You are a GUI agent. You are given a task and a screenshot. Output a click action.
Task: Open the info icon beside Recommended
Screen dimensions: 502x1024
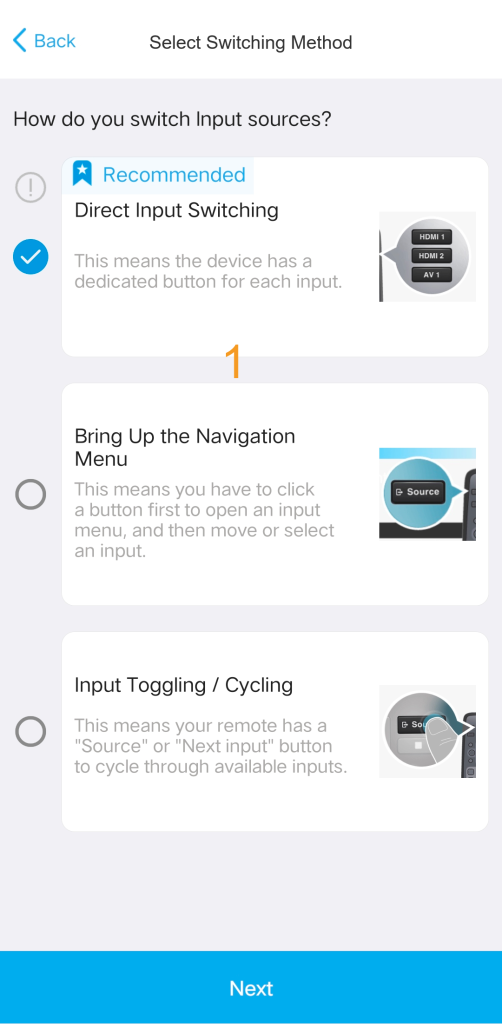coord(31,187)
